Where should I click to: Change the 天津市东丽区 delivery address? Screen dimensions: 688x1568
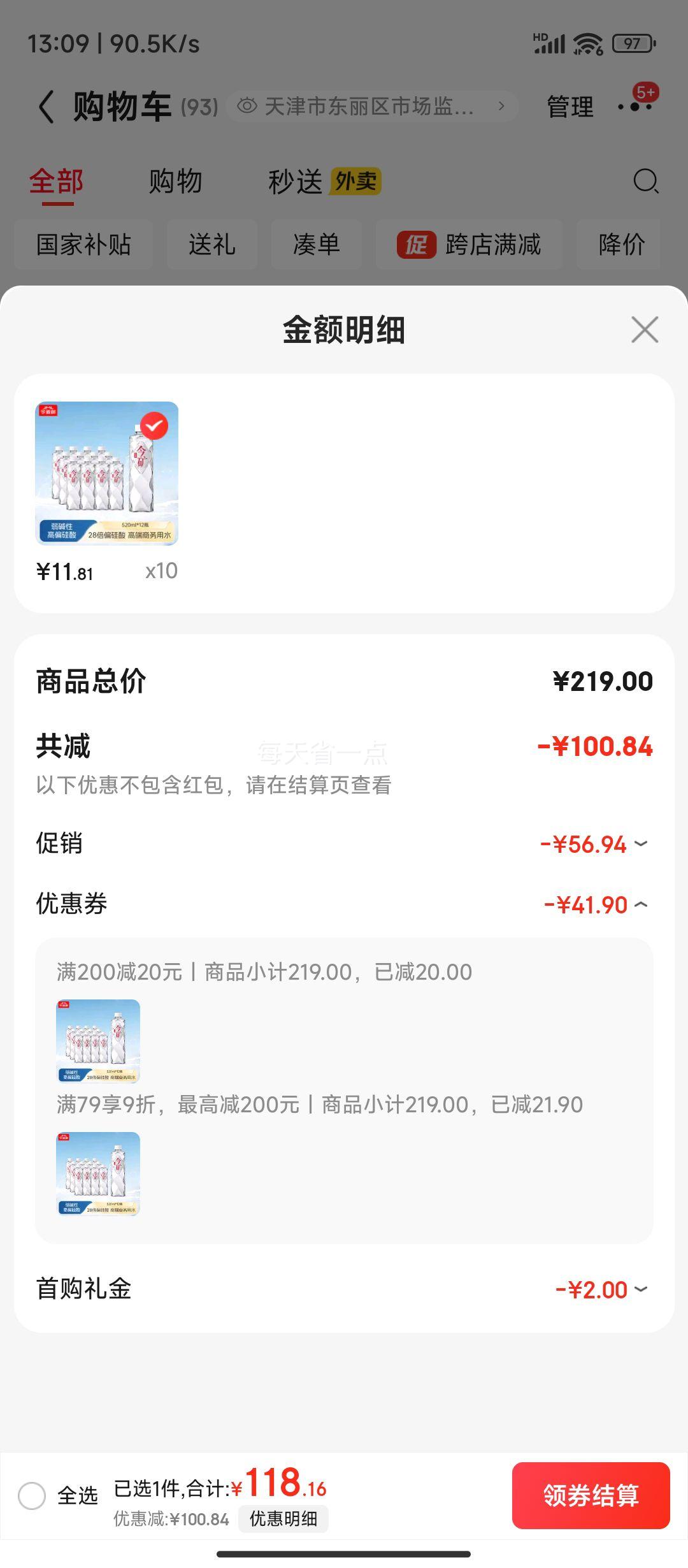coord(371,106)
